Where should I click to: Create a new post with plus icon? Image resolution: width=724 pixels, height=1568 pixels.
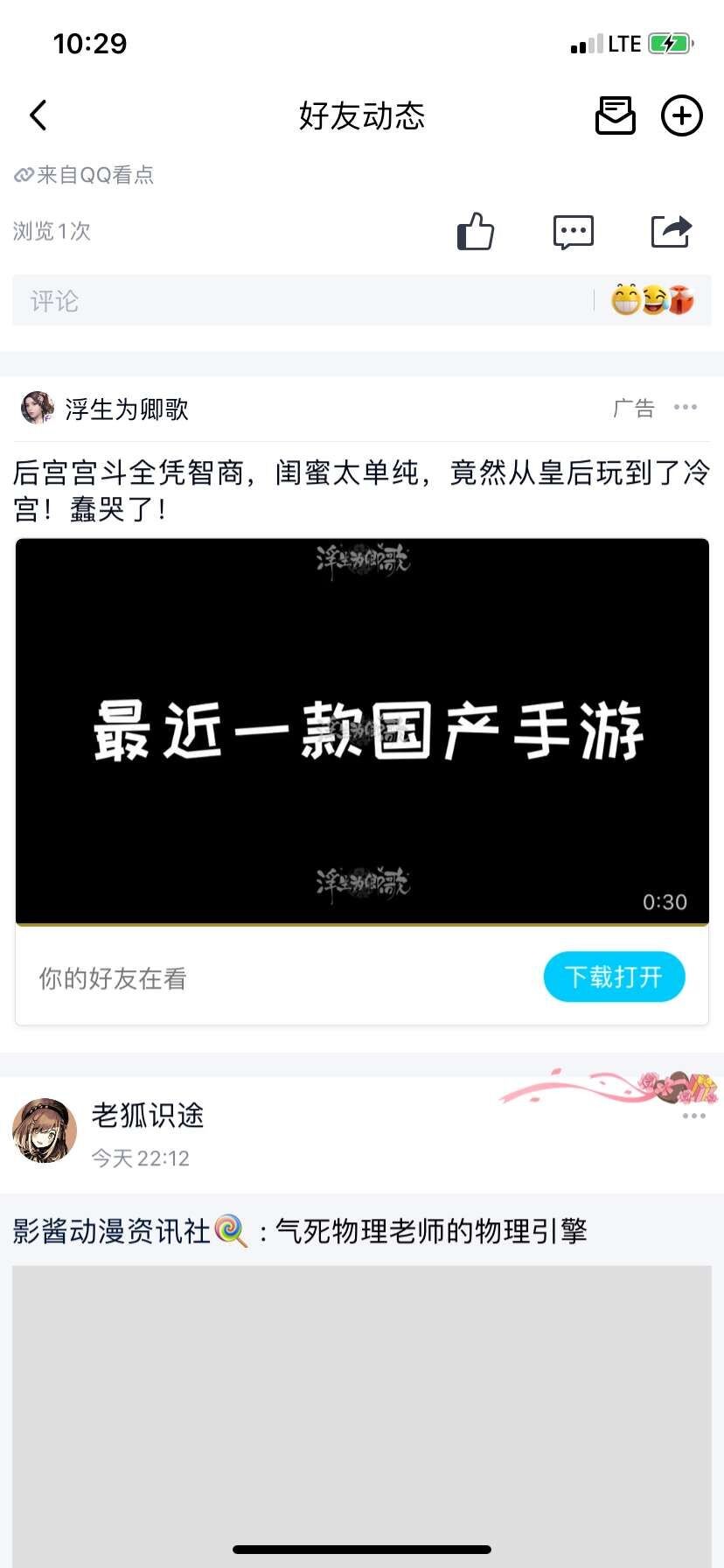coord(681,115)
